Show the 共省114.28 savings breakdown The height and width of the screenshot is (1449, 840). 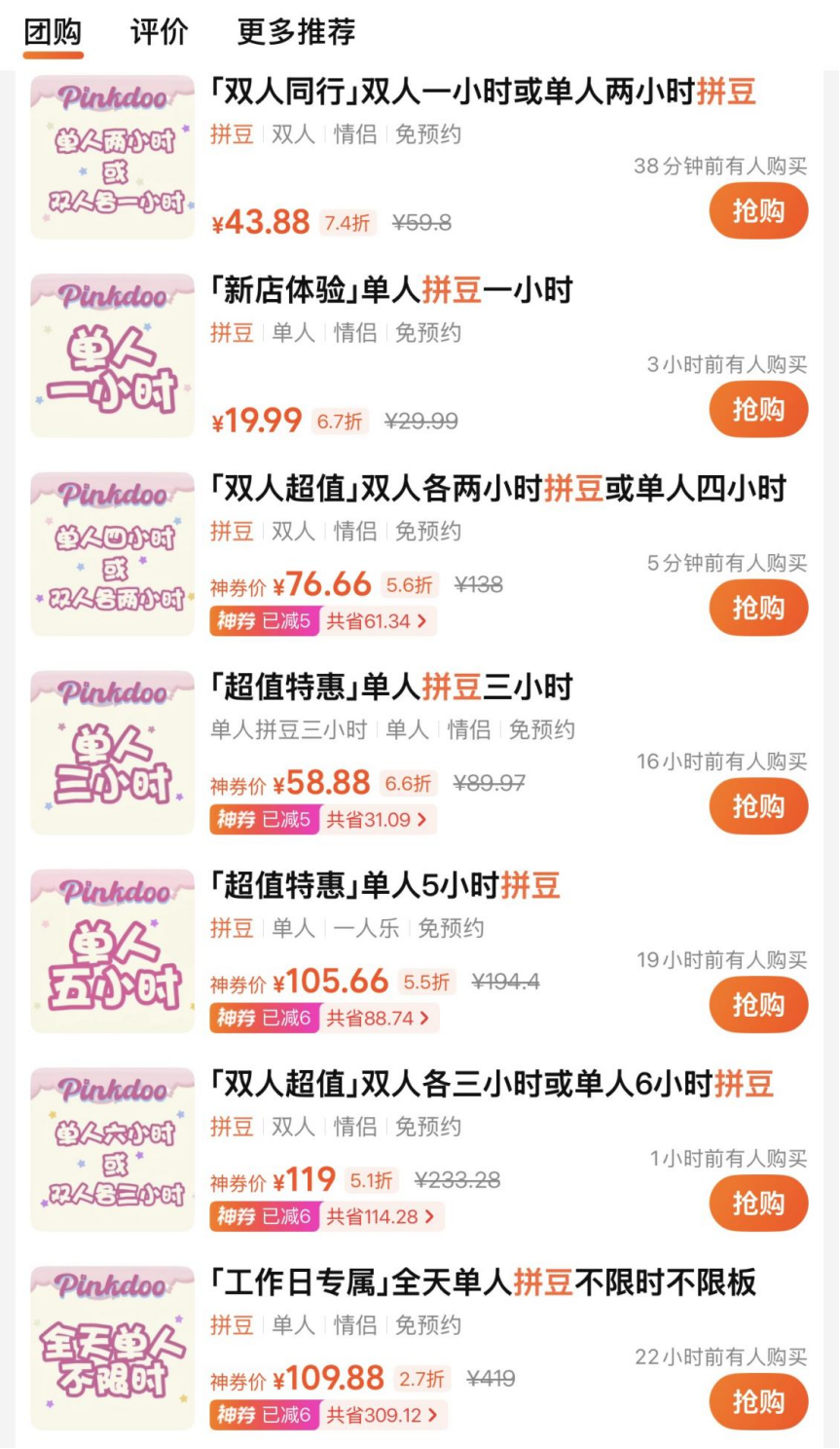coord(380,1217)
